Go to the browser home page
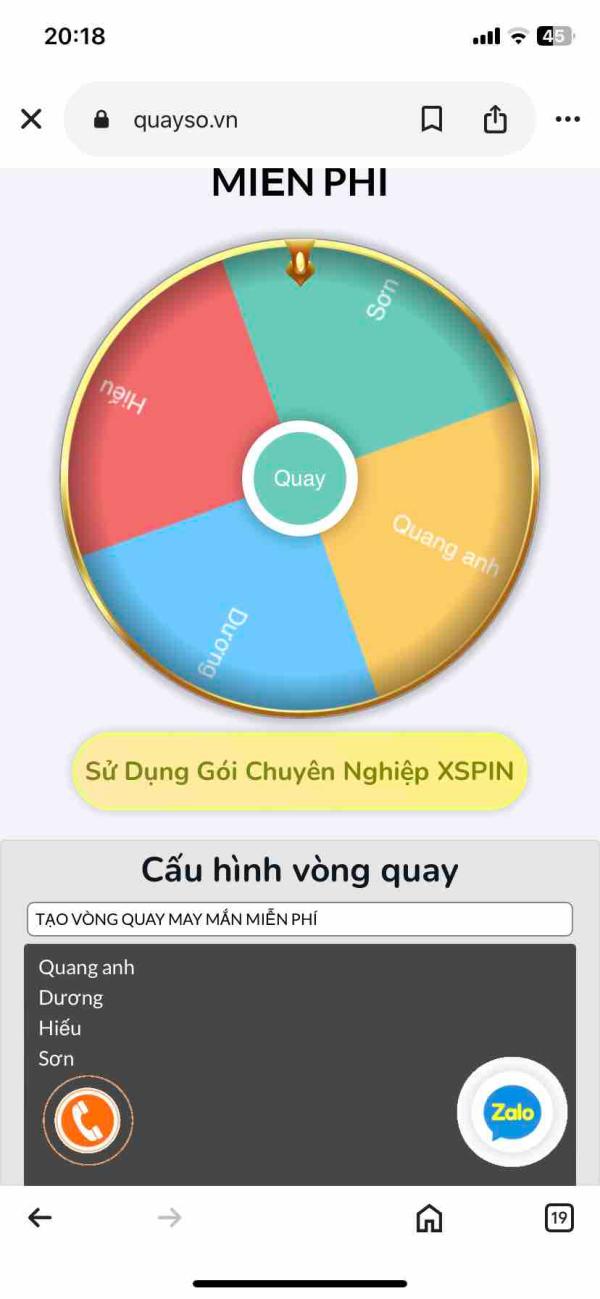 click(429, 1217)
